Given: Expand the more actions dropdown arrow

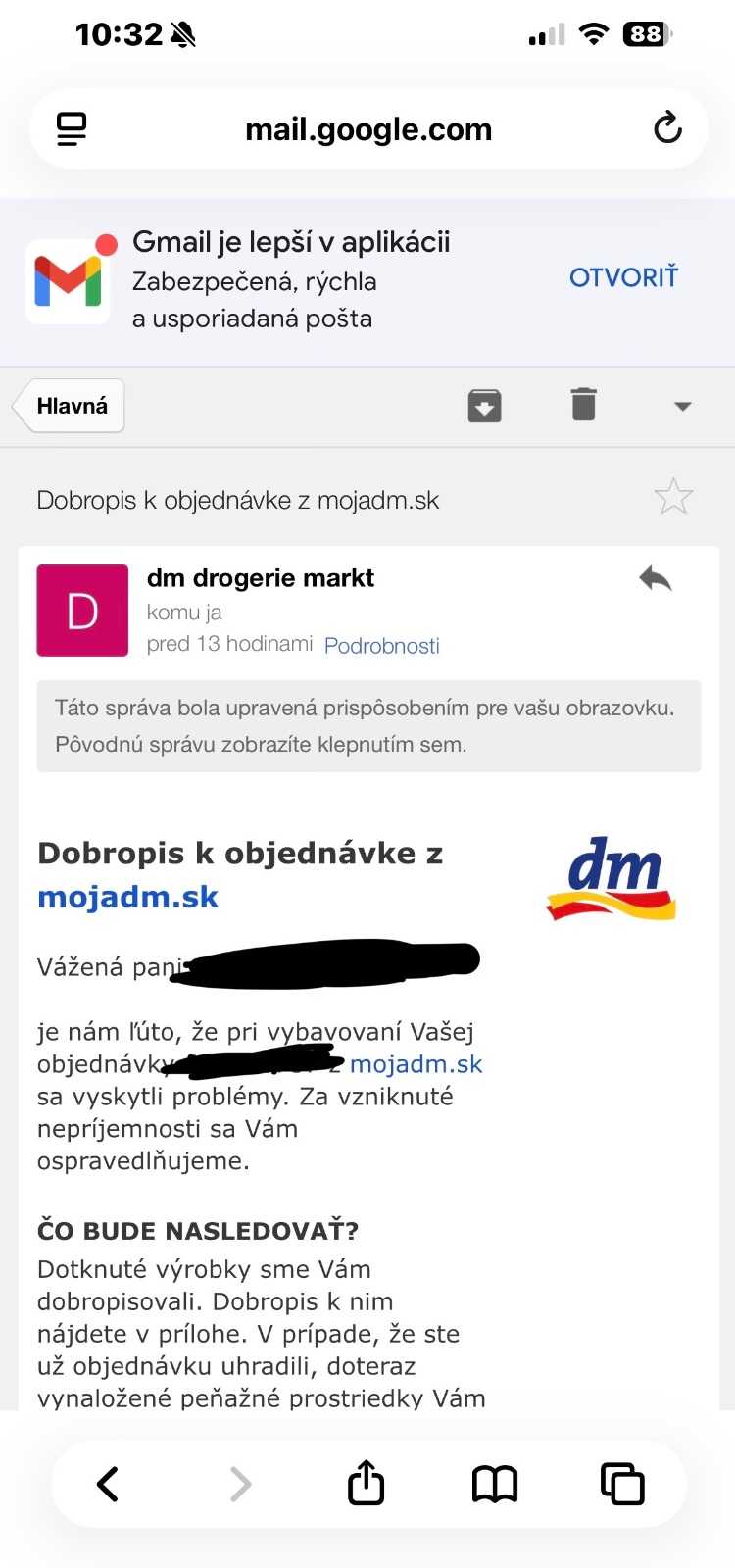Looking at the screenshot, I should 683,406.
